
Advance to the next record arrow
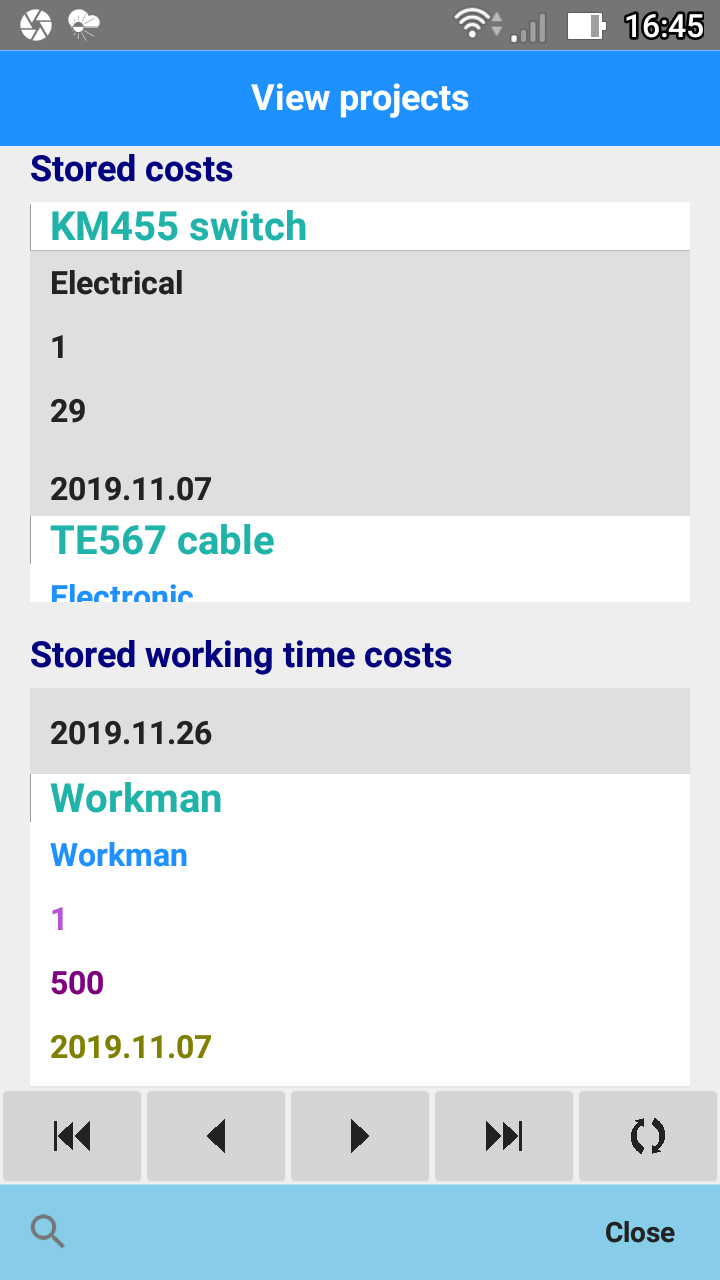tap(359, 1136)
